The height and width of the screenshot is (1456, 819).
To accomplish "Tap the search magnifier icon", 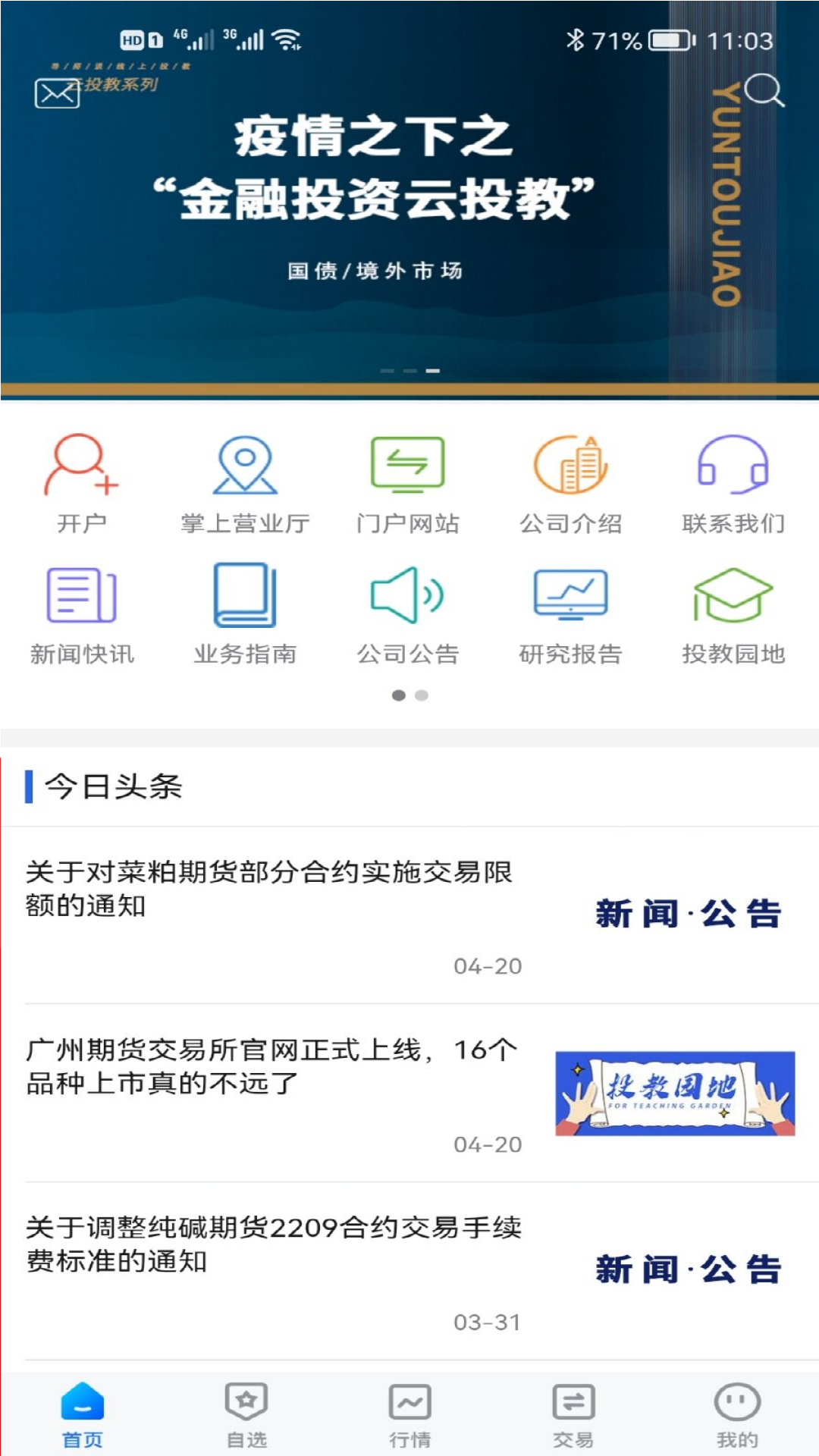I will (x=763, y=90).
